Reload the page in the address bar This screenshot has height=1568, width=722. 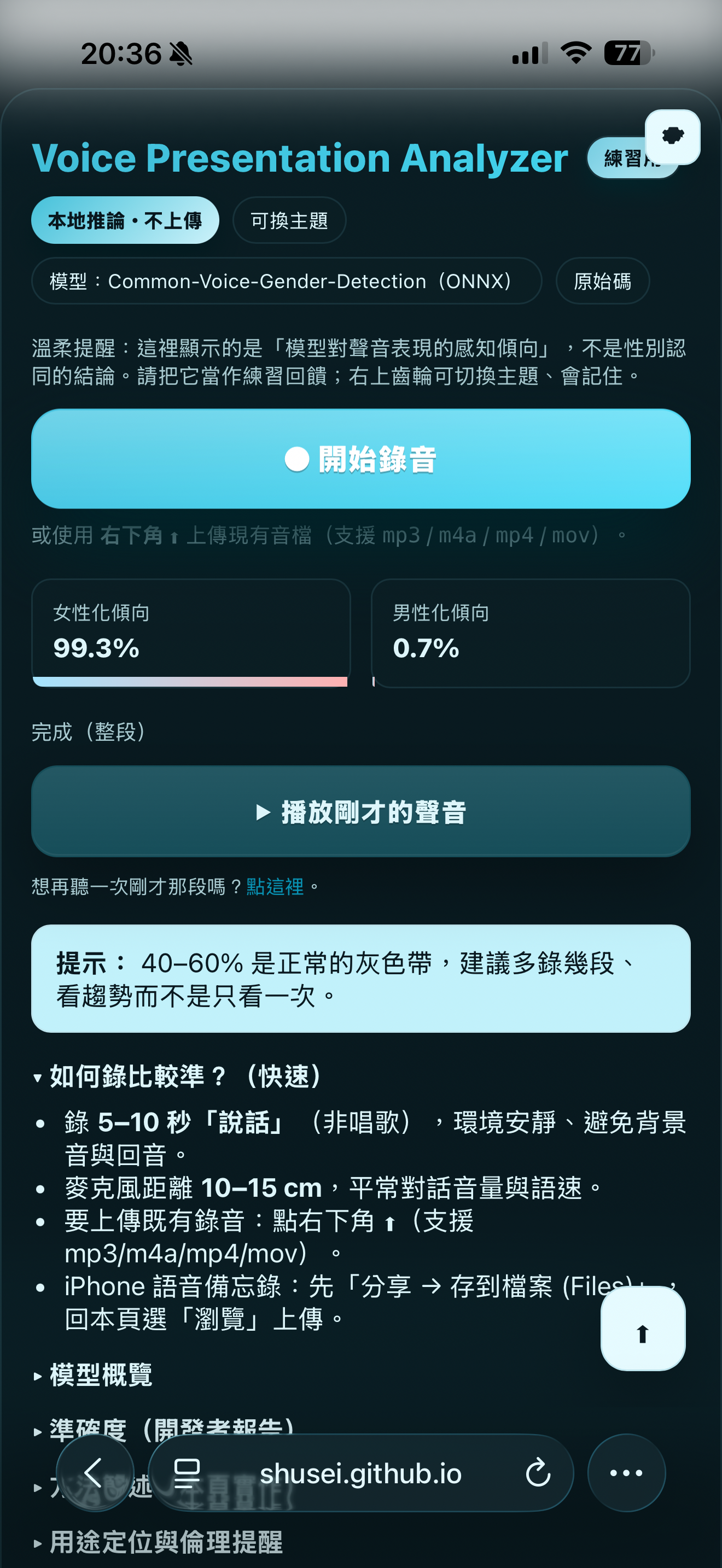[538, 1473]
